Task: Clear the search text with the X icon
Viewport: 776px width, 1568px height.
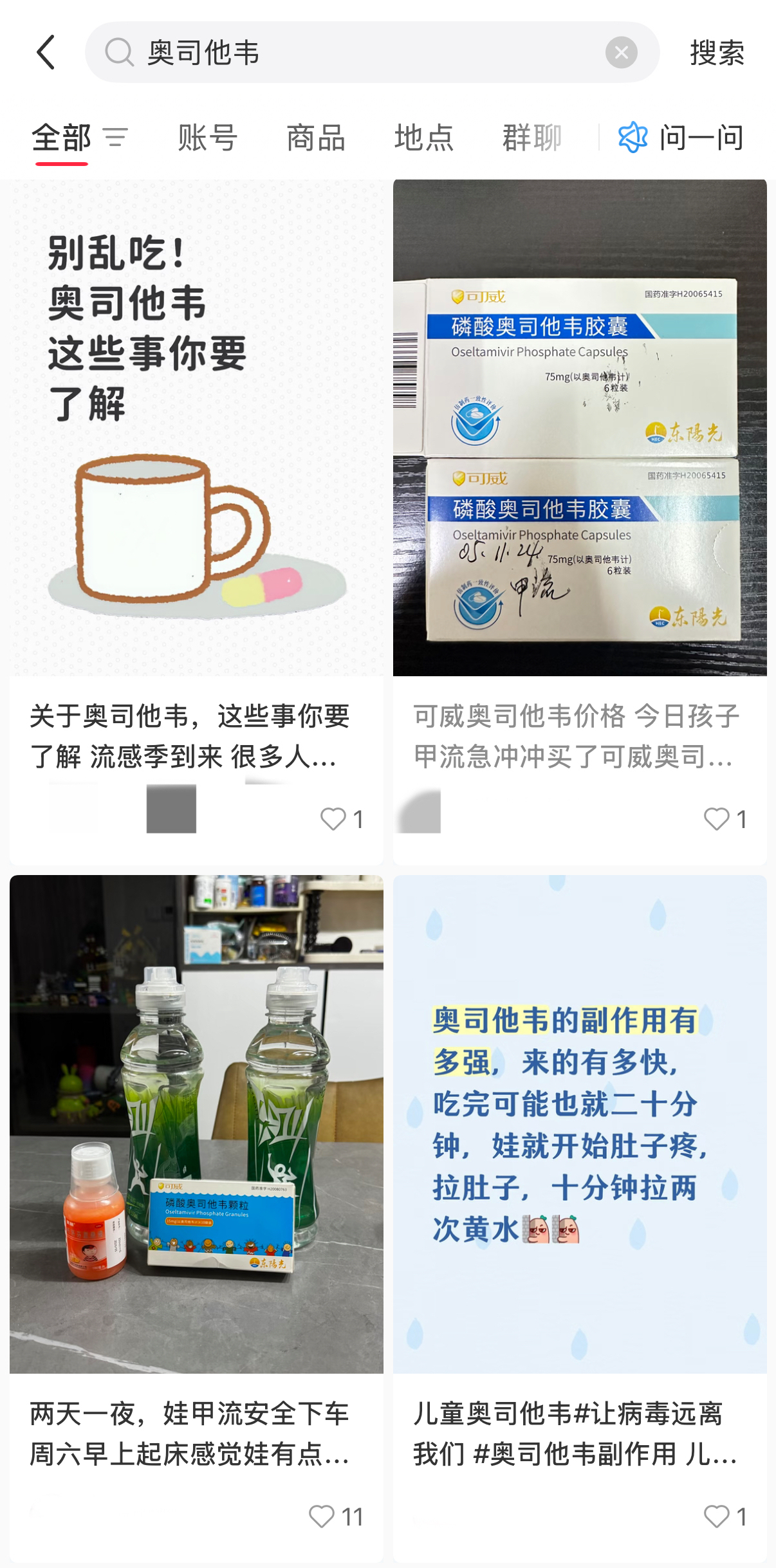Action: click(621, 53)
